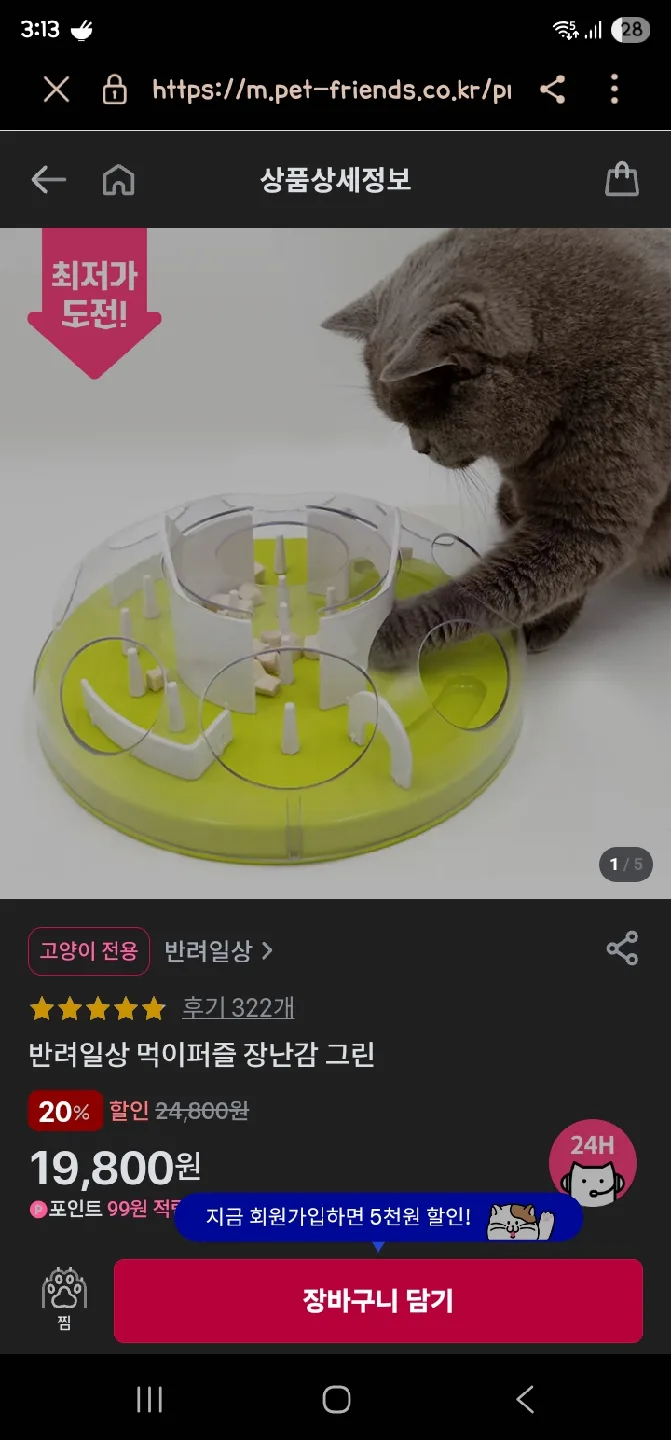Close the in-app browser tab
The image size is (671, 1440).
[57, 90]
